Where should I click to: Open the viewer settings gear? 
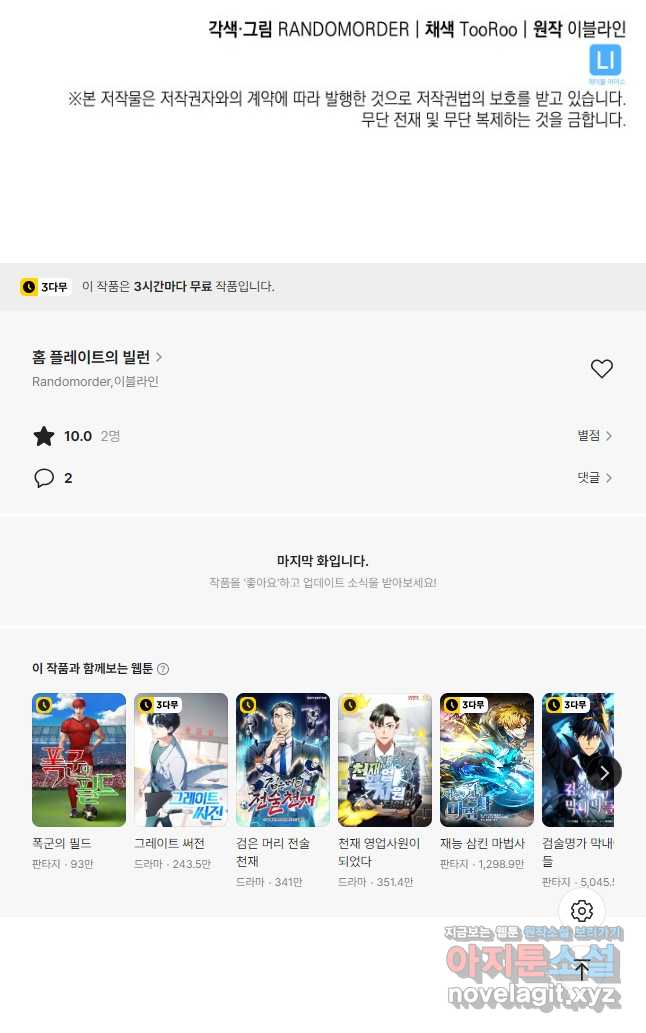click(x=582, y=911)
